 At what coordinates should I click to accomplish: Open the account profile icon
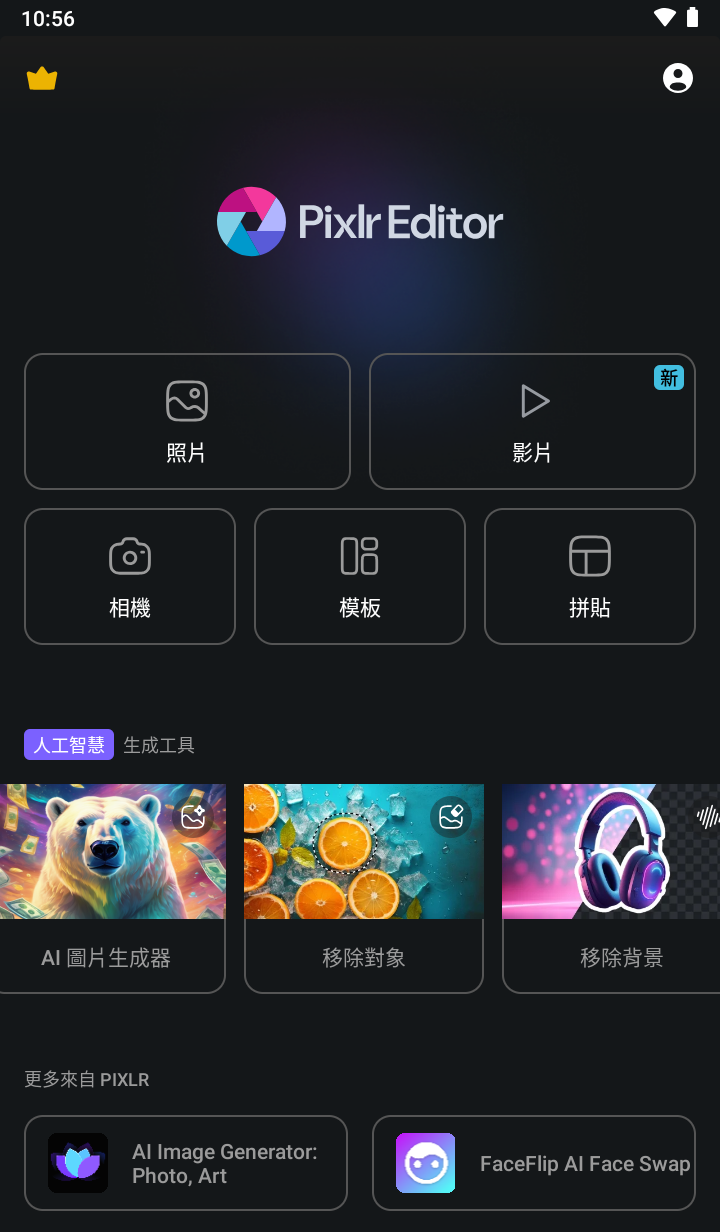(x=678, y=78)
